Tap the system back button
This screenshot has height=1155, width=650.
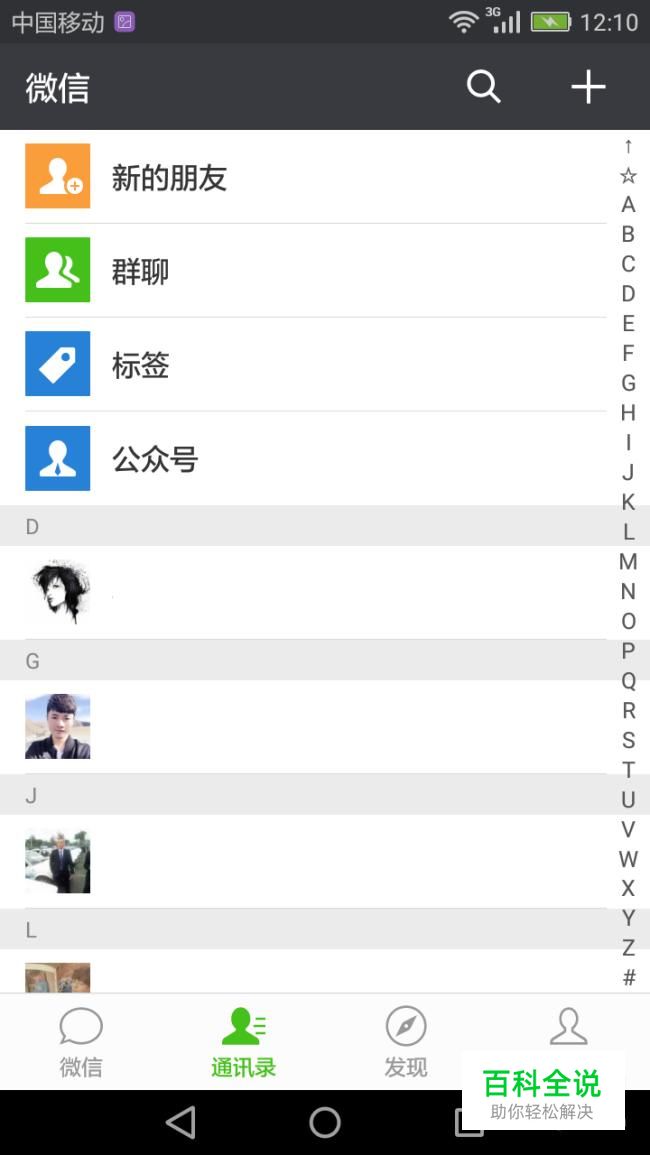181,1123
